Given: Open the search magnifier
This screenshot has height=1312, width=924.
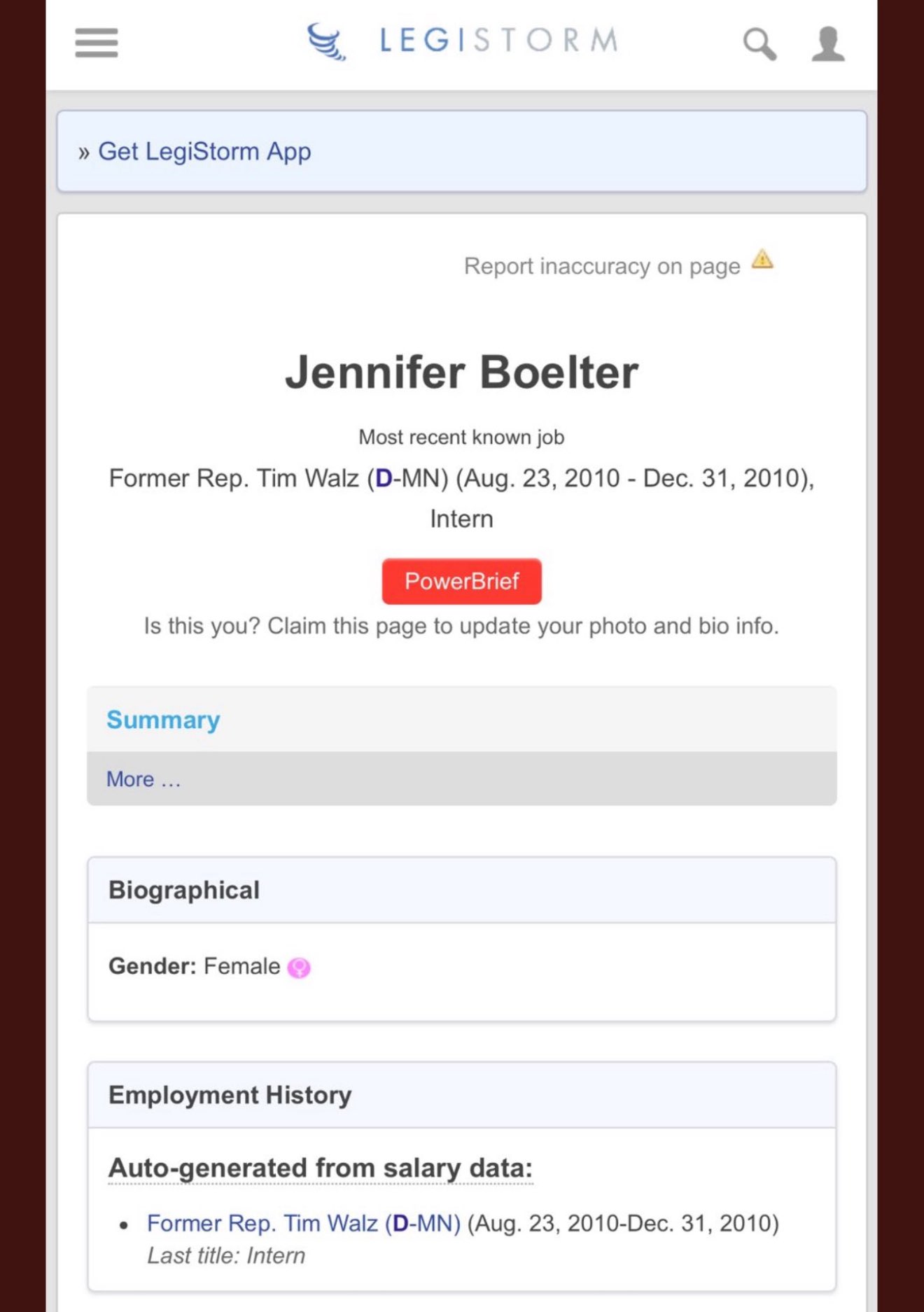Looking at the screenshot, I should click(x=759, y=44).
